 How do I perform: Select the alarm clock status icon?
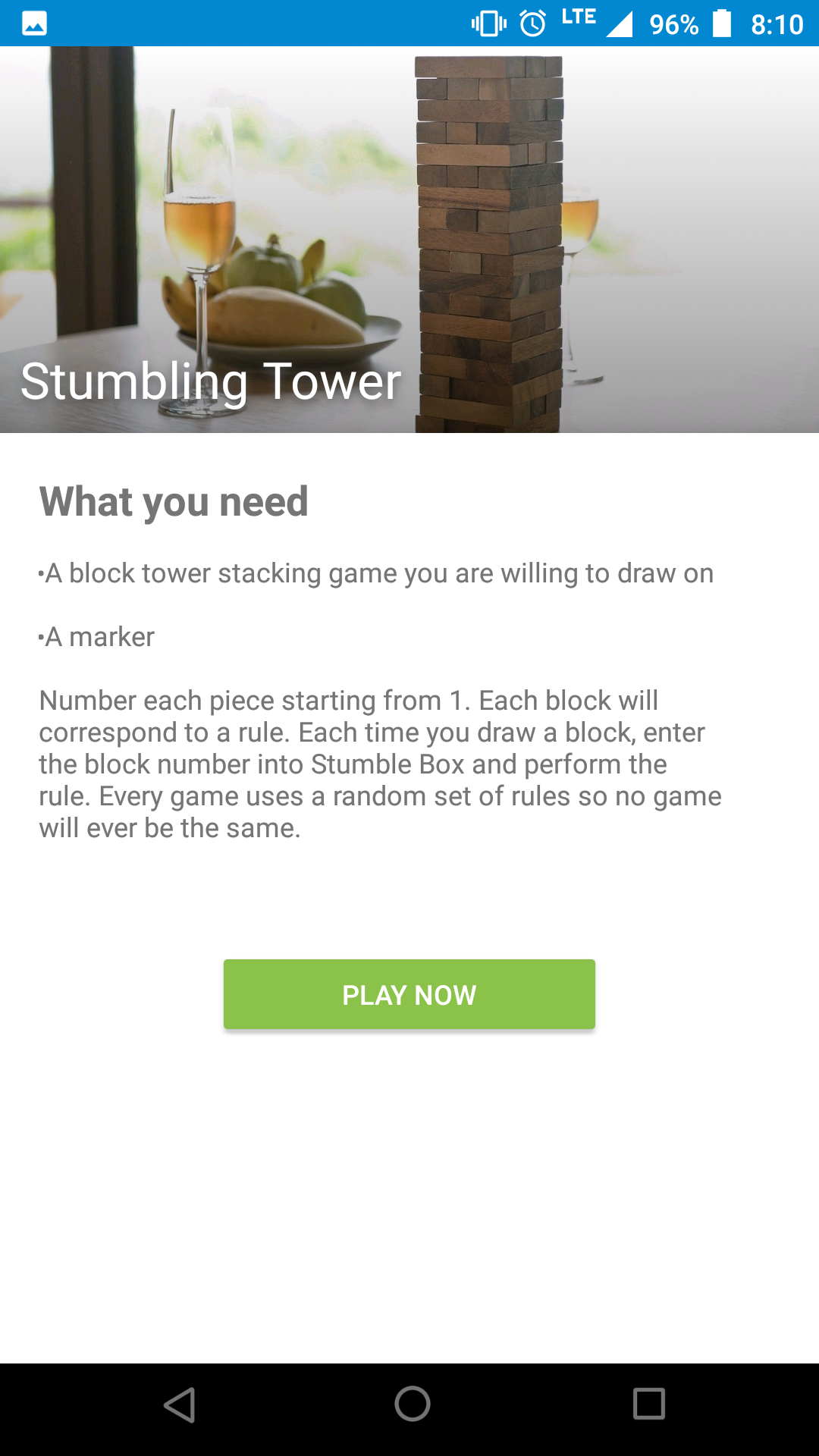pyautogui.click(x=534, y=24)
